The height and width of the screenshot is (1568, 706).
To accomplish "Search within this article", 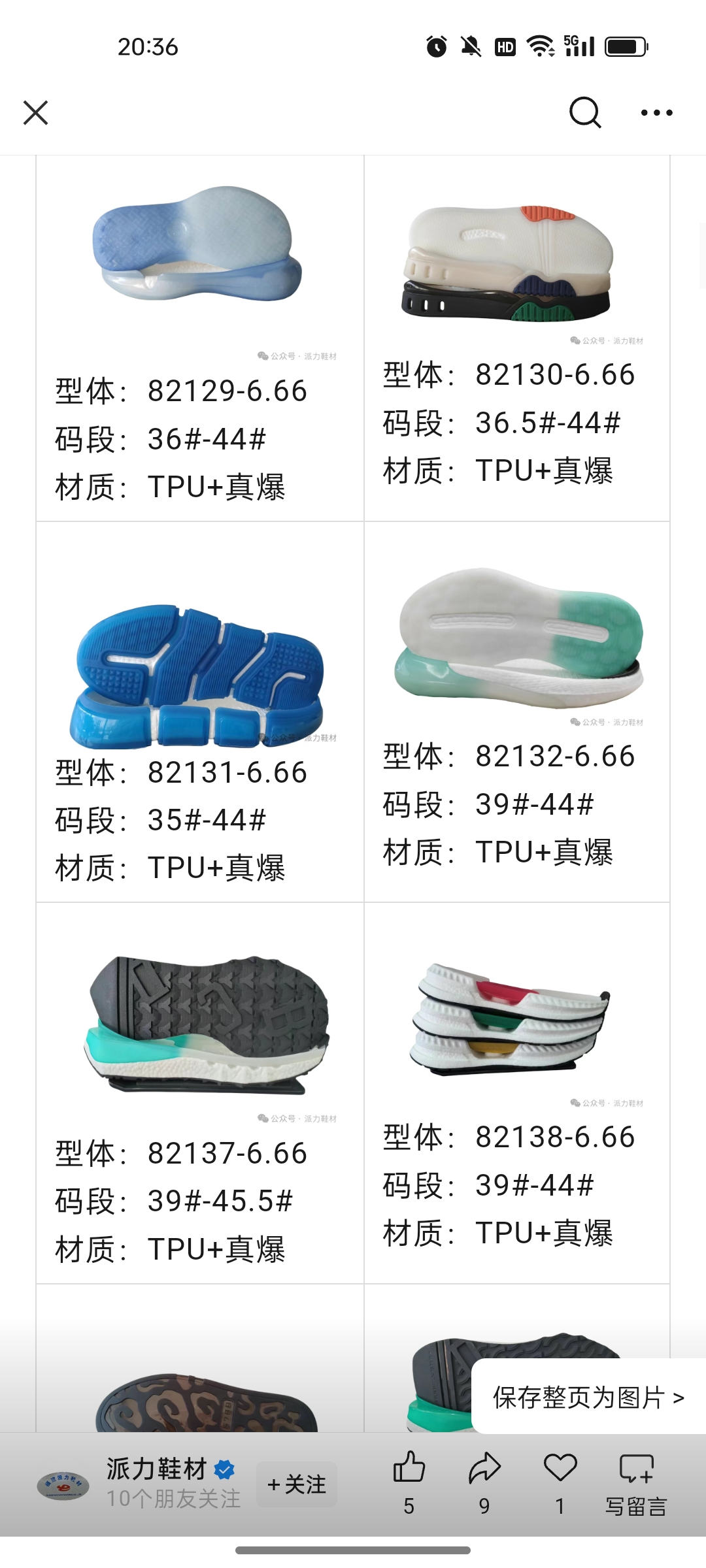I will 584,112.
